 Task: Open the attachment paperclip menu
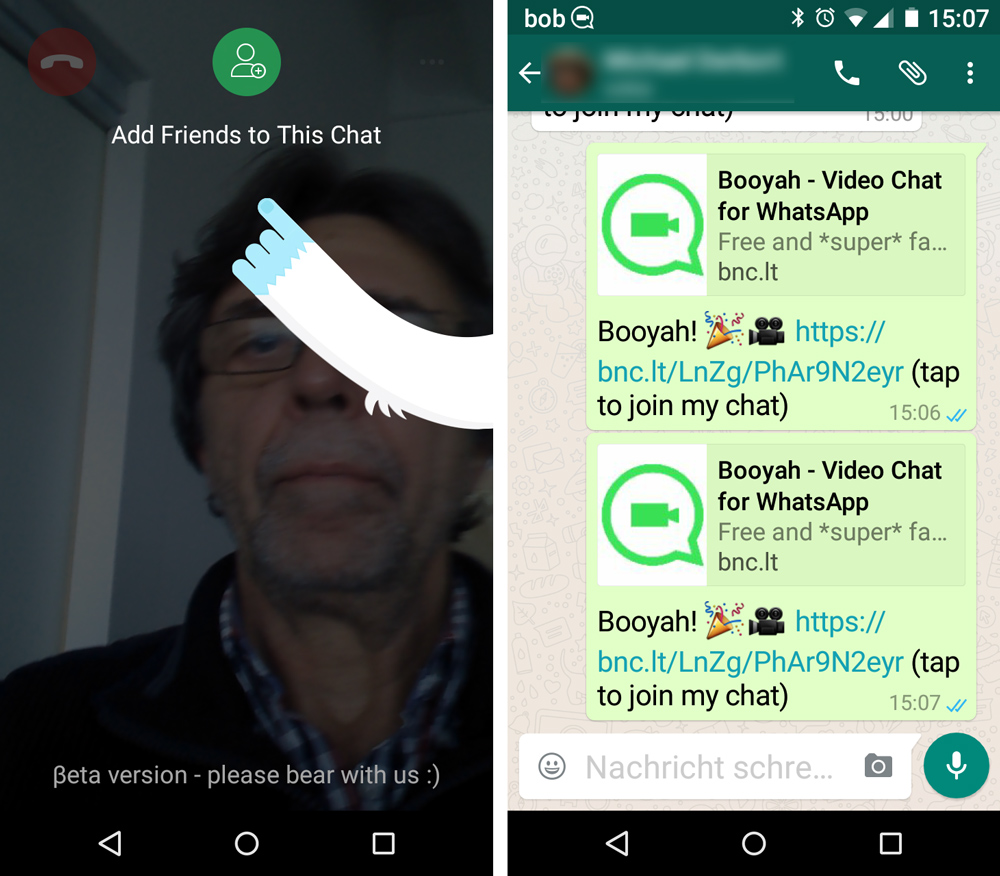[911, 73]
